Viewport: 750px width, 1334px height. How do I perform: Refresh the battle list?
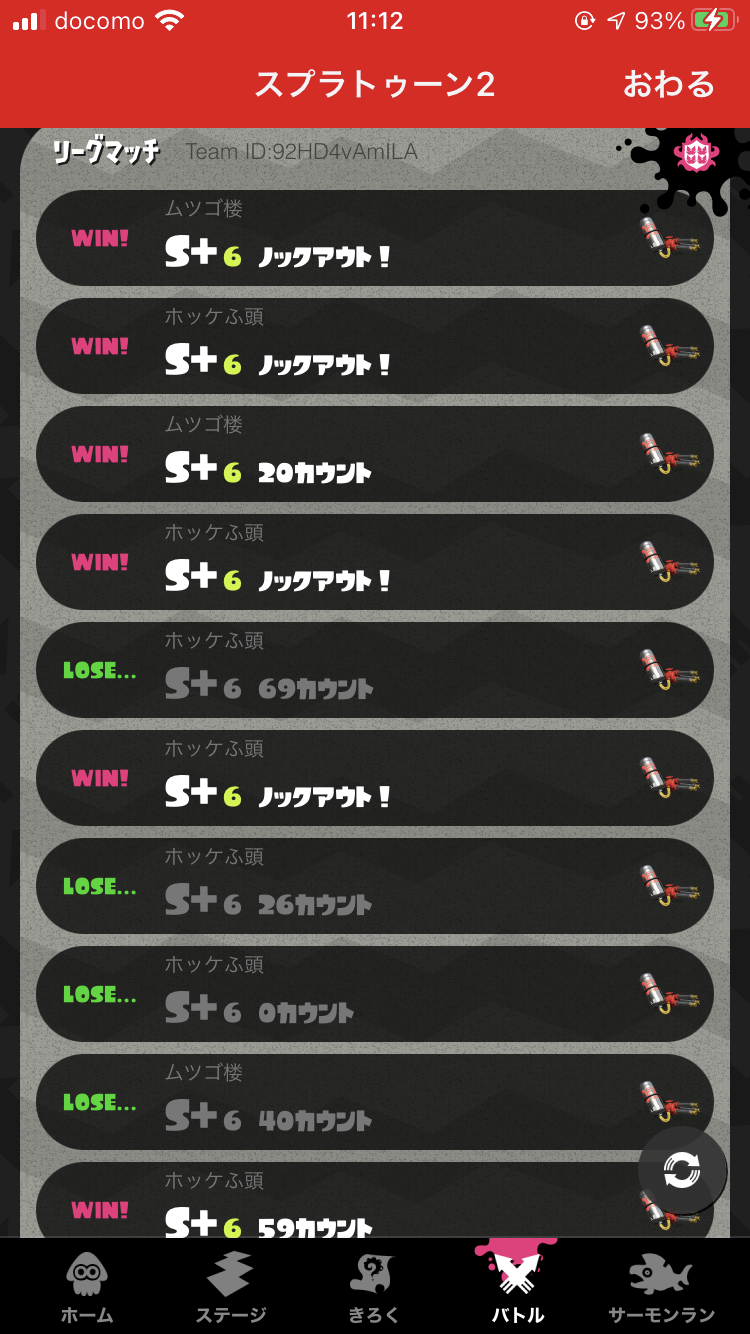(682, 1170)
